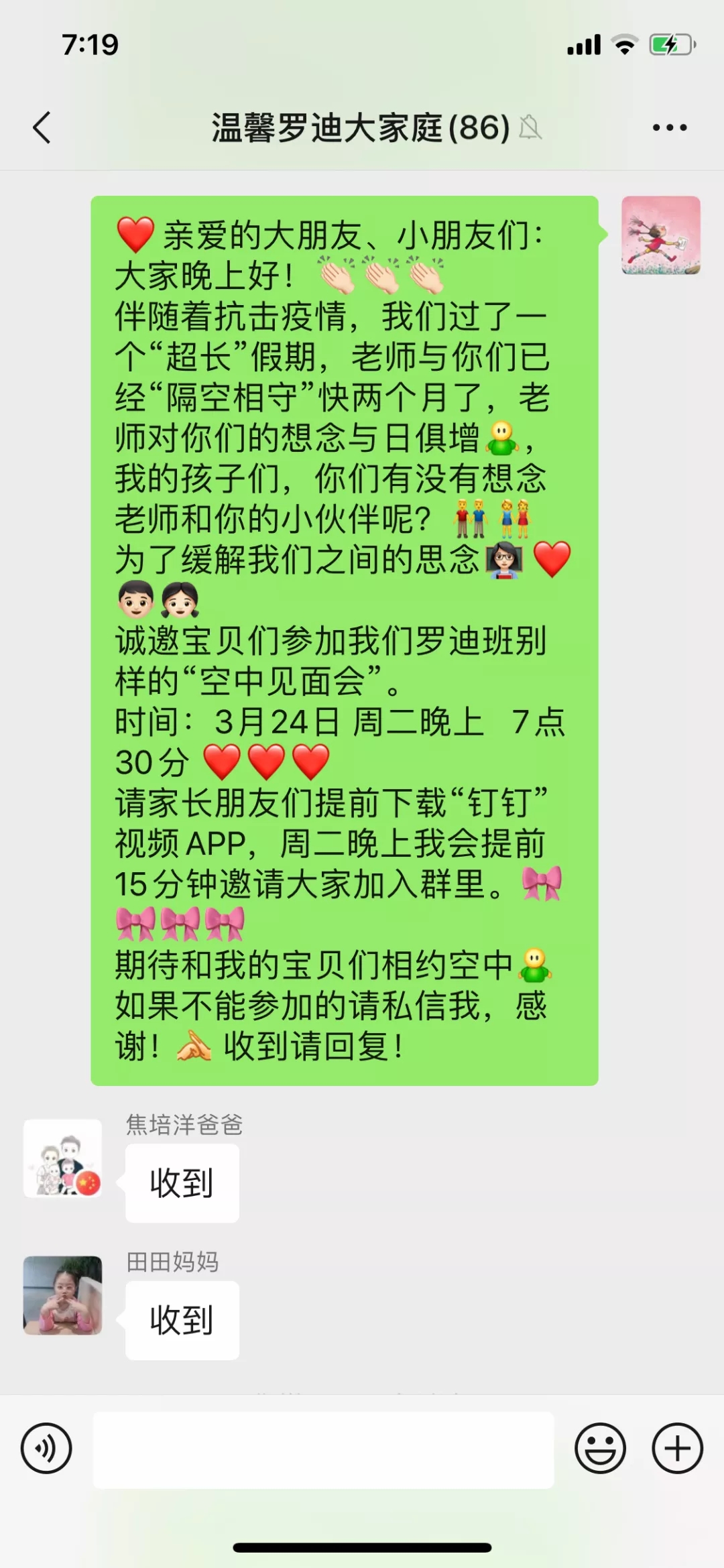Open 田田妈妈's profile avatar
724x1568 pixels.
click(x=63, y=1294)
